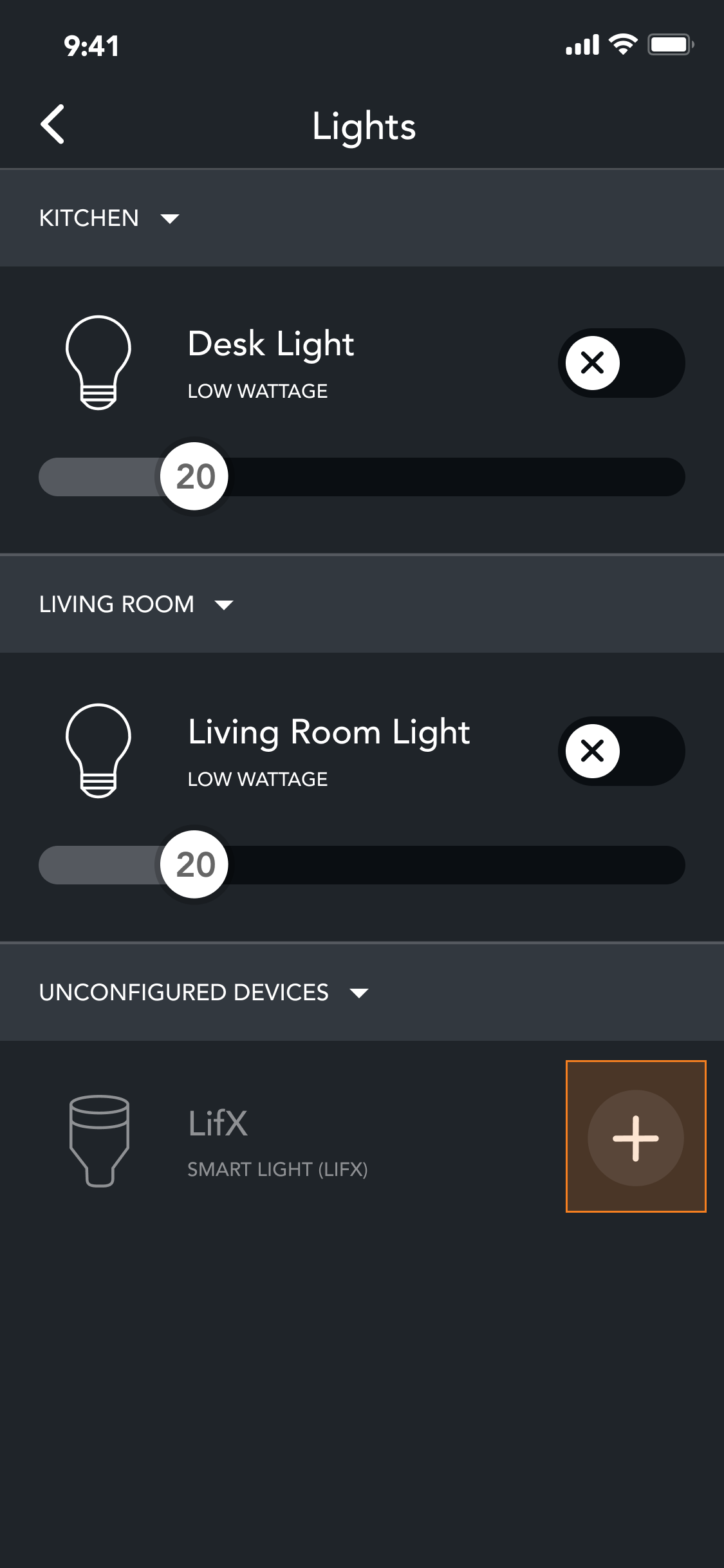Toggle the Desk Light switch
The width and height of the screenshot is (724, 1568).
pos(621,363)
